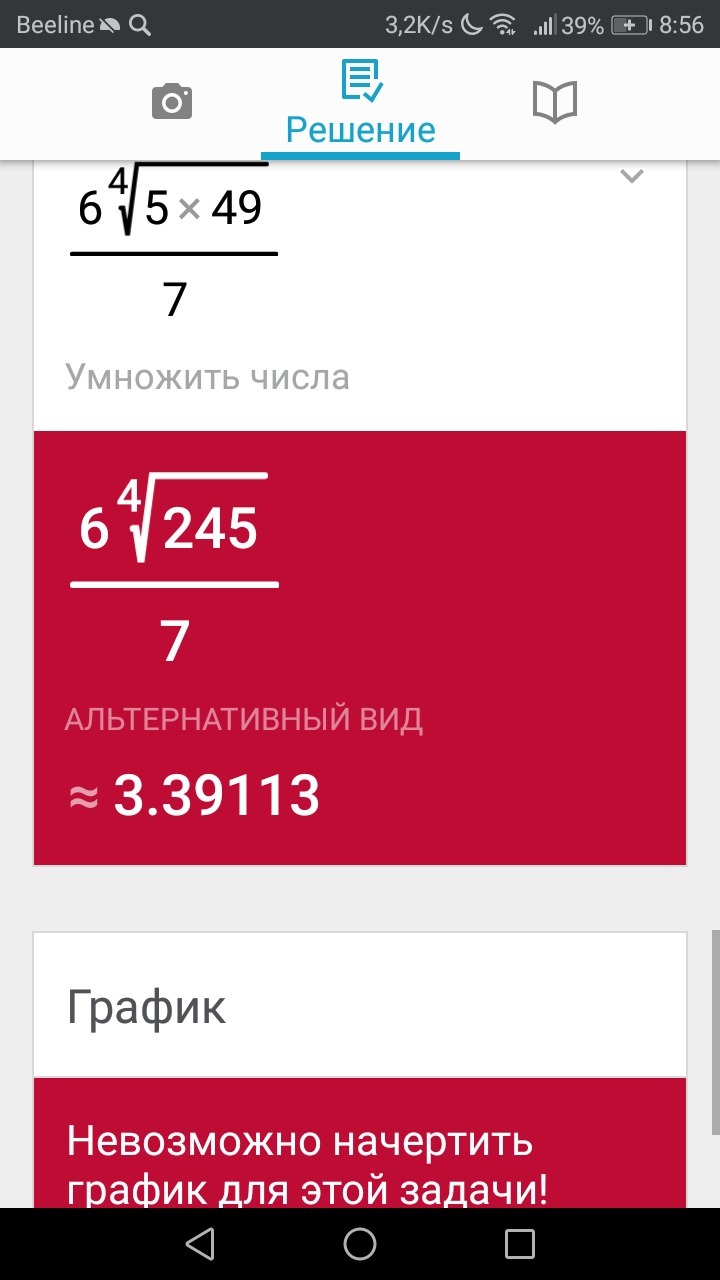
Task: Switch to the camera tab
Action: [x=172, y=103]
